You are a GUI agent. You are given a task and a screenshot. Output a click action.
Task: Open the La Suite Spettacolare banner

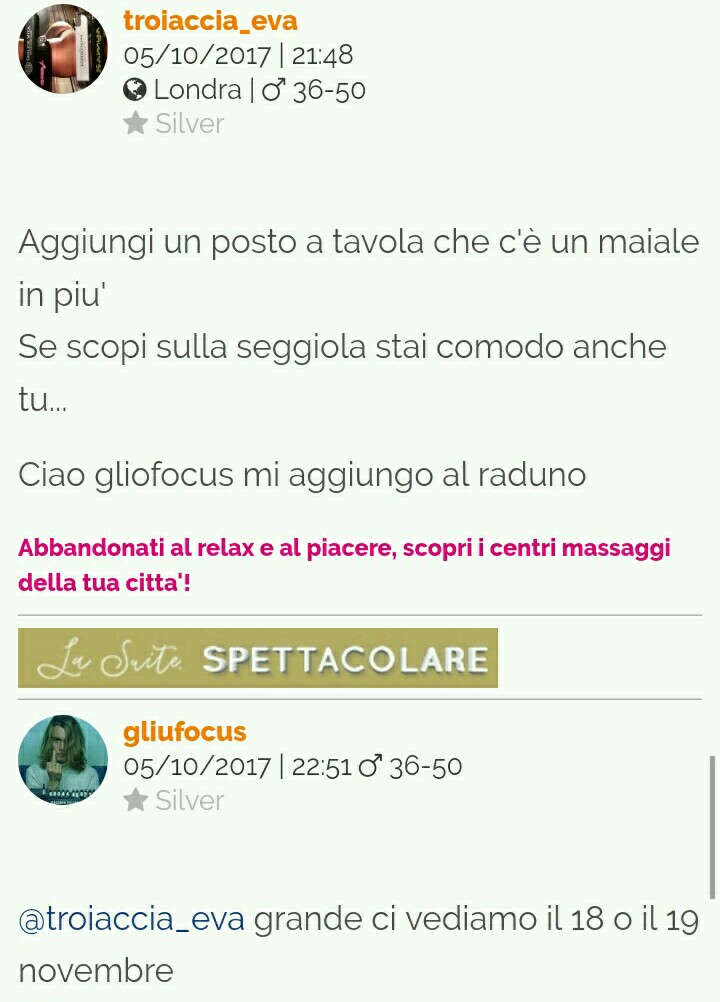coord(258,658)
